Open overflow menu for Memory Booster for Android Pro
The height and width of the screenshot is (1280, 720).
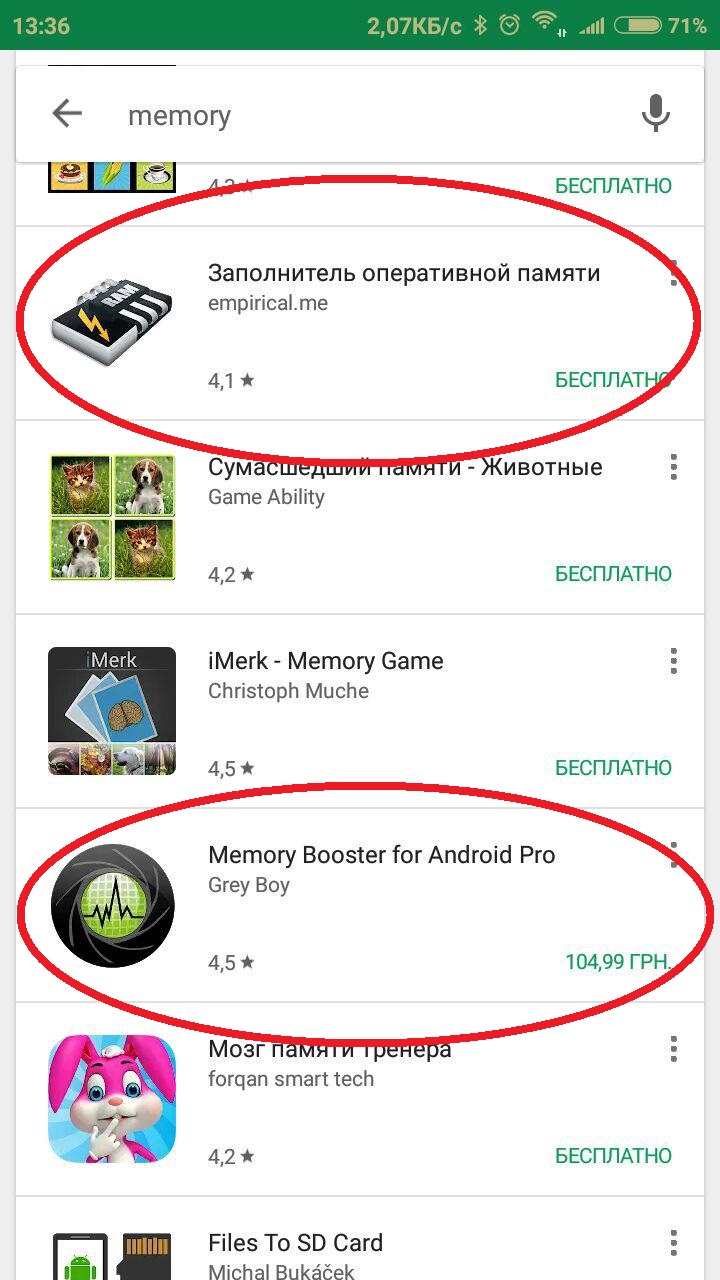click(x=674, y=855)
